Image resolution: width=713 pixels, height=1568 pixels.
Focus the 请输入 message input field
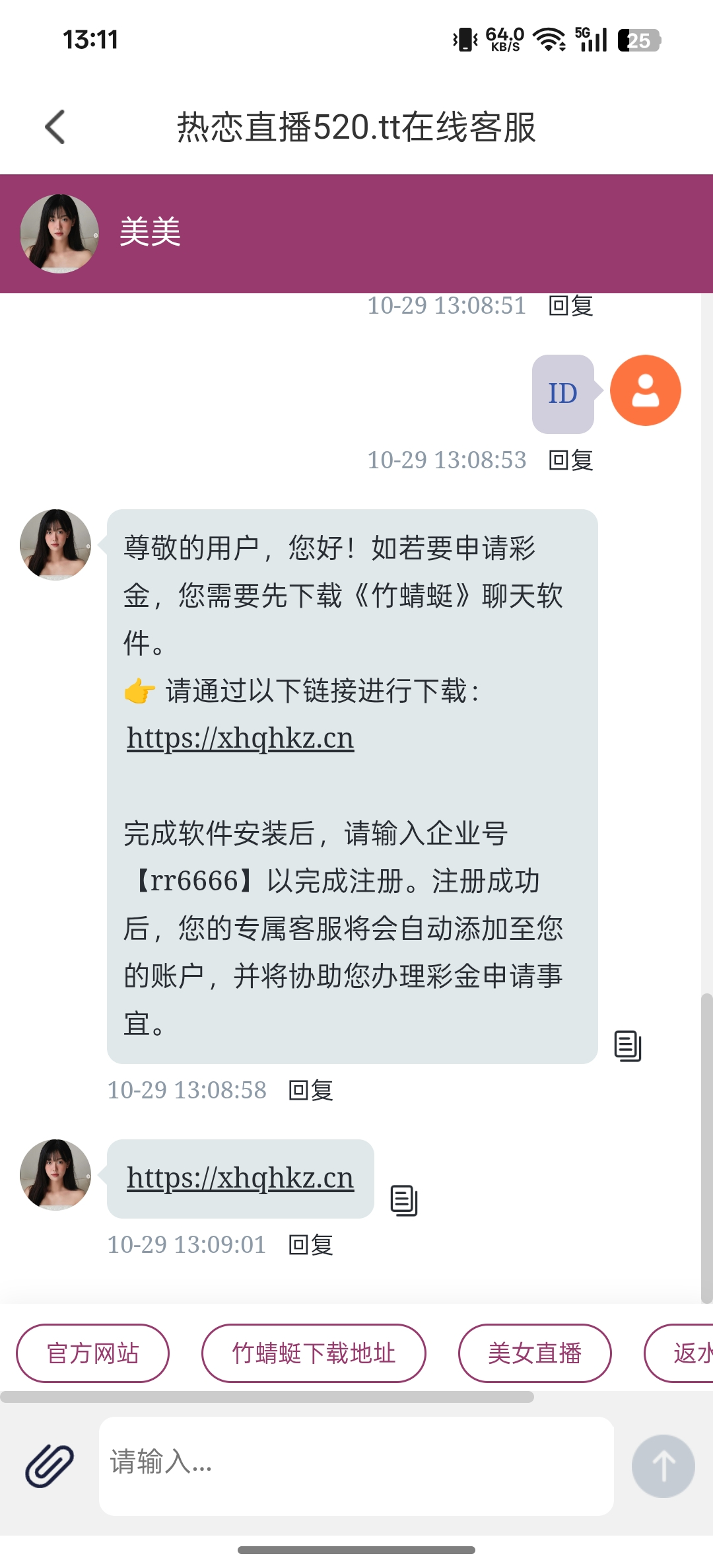tap(356, 1466)
